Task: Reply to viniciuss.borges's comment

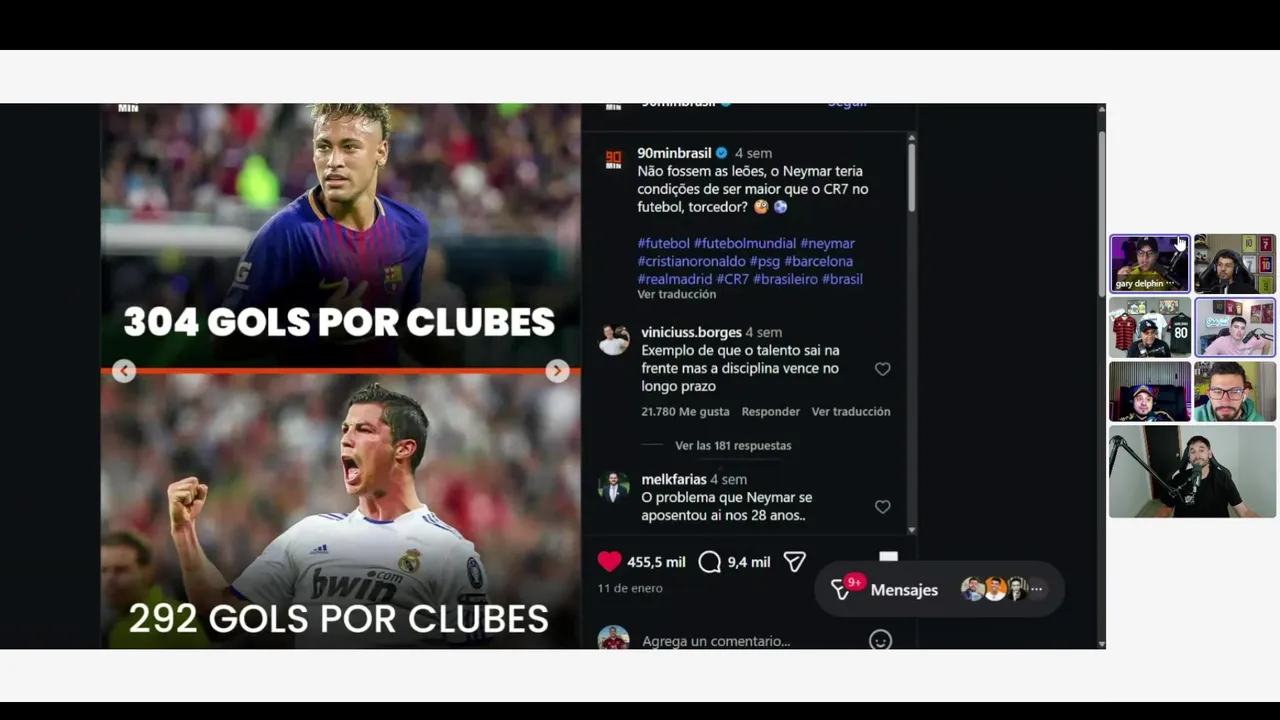Action: pos(770,411)
